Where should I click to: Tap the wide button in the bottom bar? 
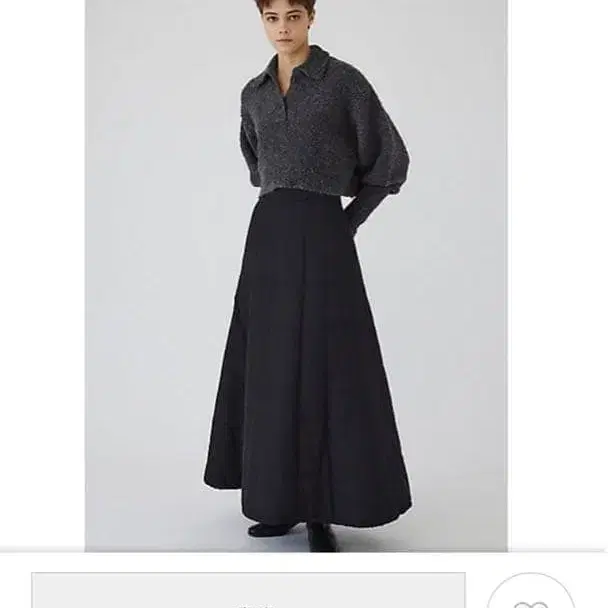click(248, 592)
